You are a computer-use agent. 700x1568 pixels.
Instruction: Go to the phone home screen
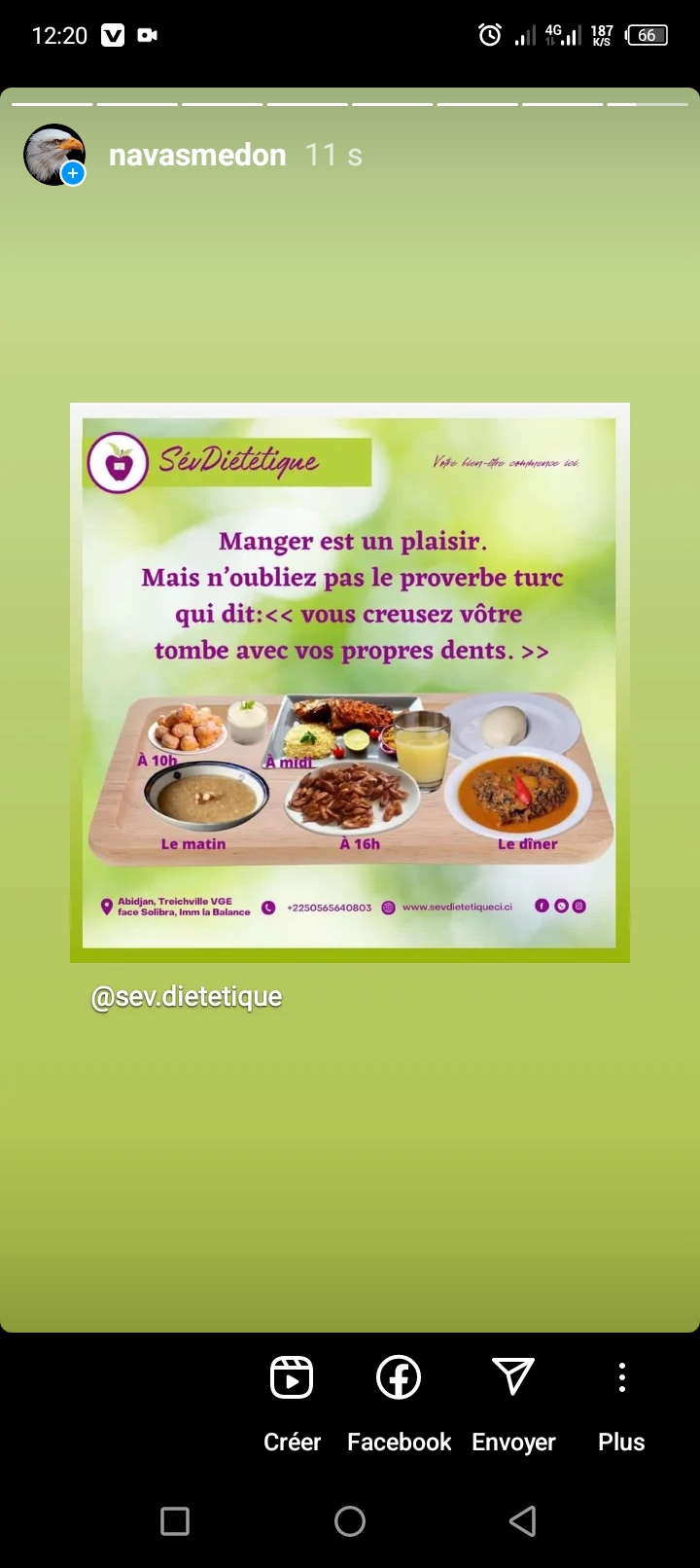(350, 1520)
